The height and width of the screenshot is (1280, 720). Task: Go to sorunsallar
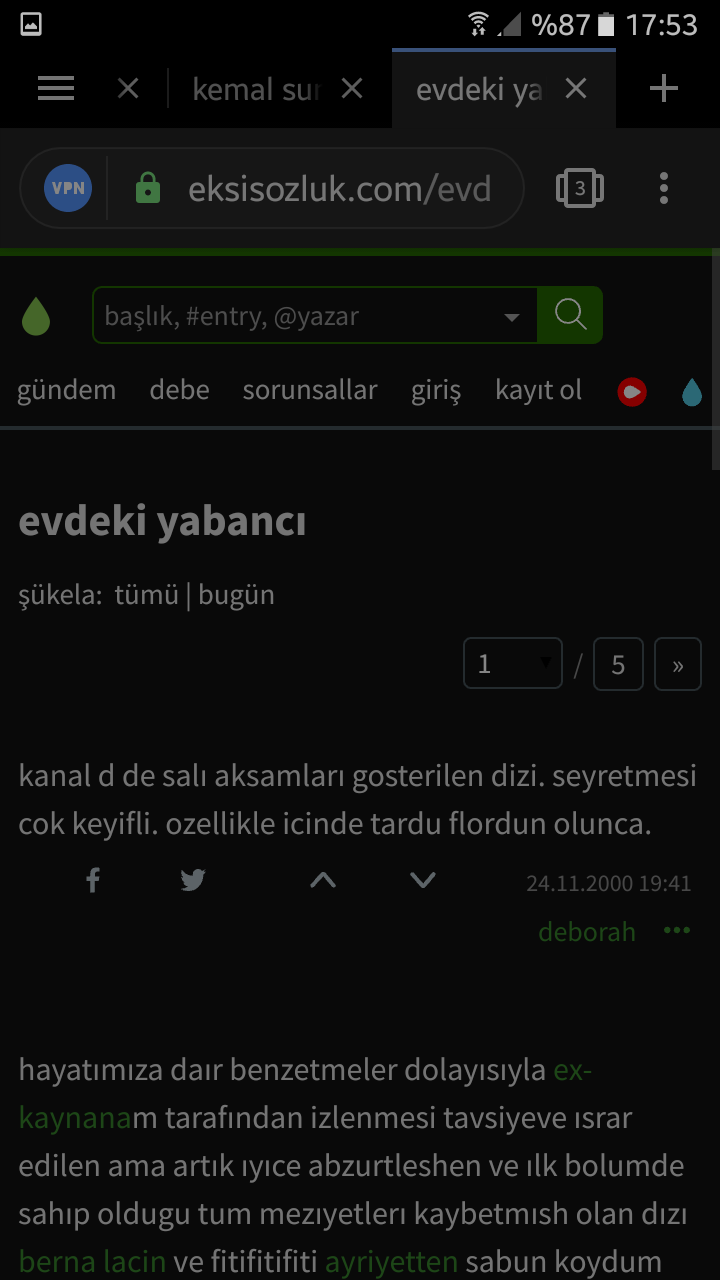[x=310, y=390]
